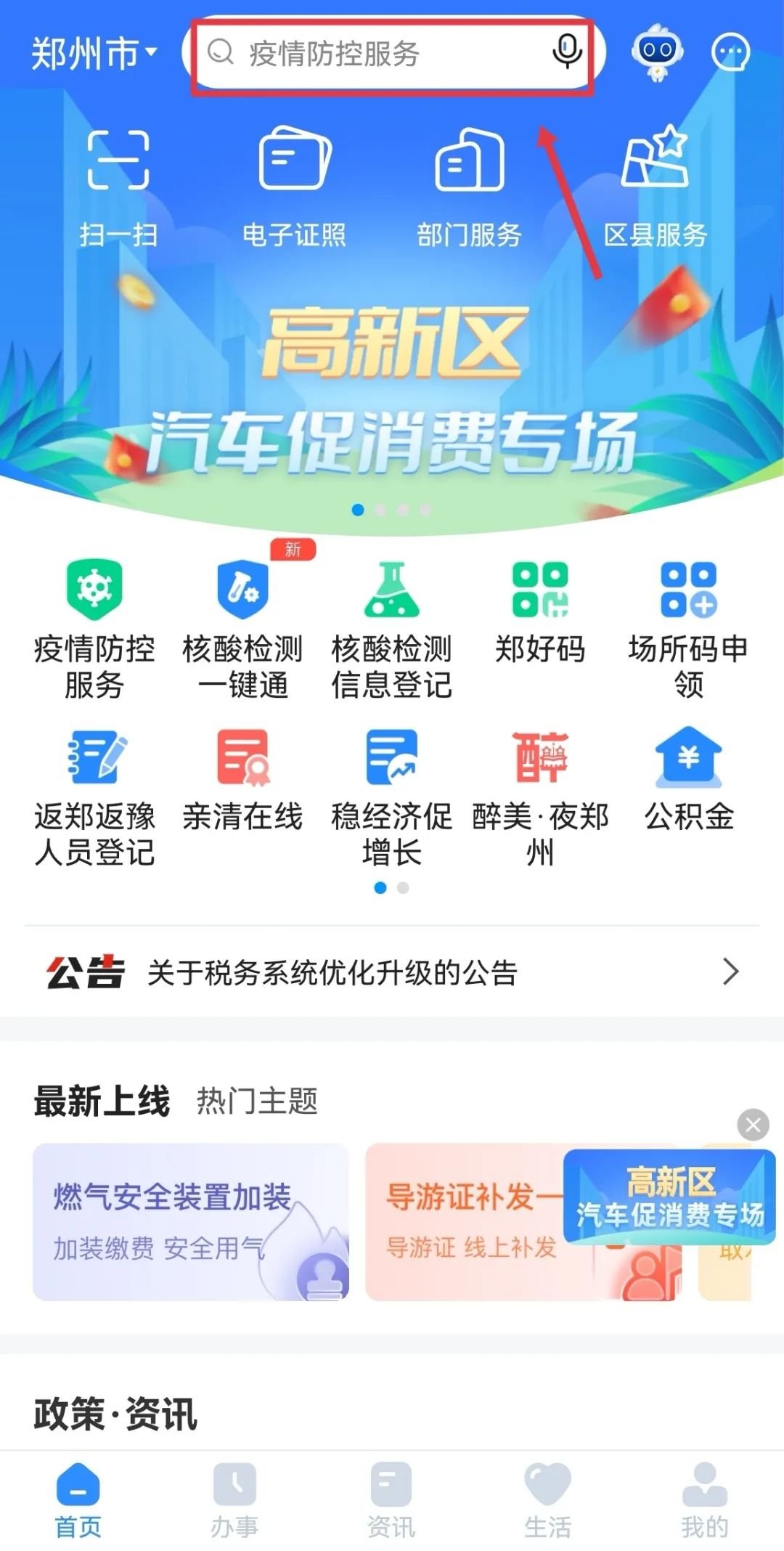This screenshot has height=1551, width=784.
Task: Open 郑好码 service
Action: pyautogui.click(x=540, y=614)
